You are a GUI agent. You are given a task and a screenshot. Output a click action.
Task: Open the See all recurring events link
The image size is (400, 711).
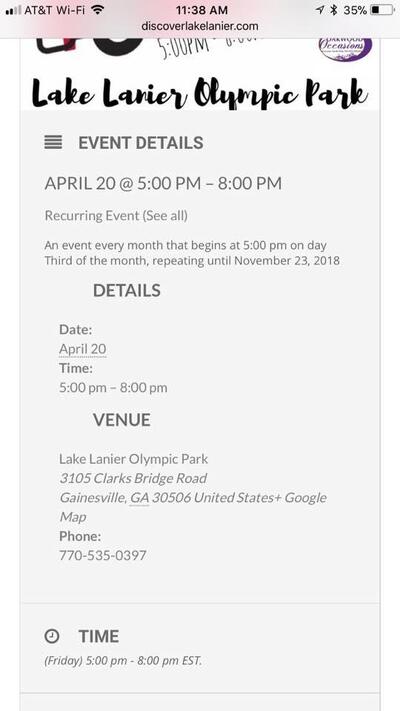(x=165, y=215)
